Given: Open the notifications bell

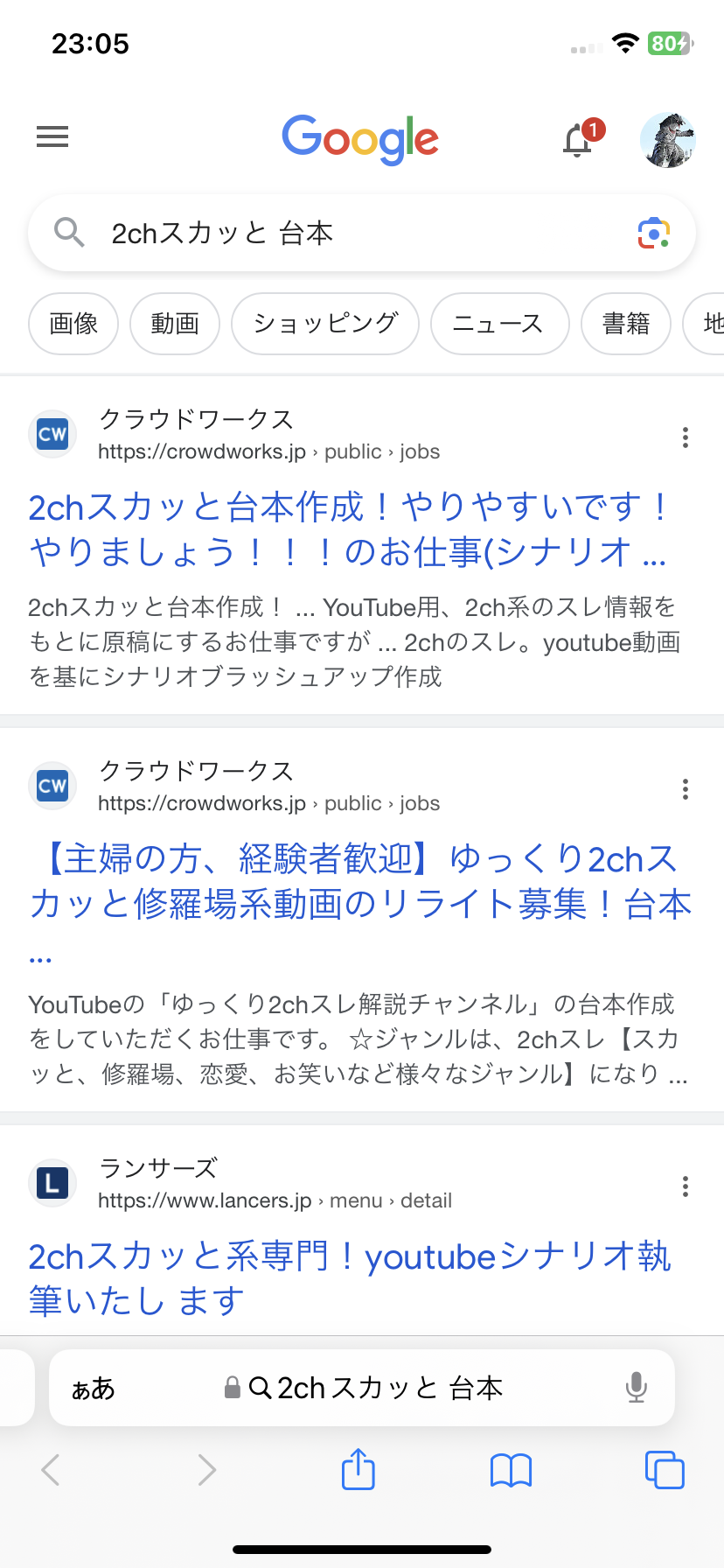Looking at the screenshot, I should pyautogui.click(x=578, y=140).
